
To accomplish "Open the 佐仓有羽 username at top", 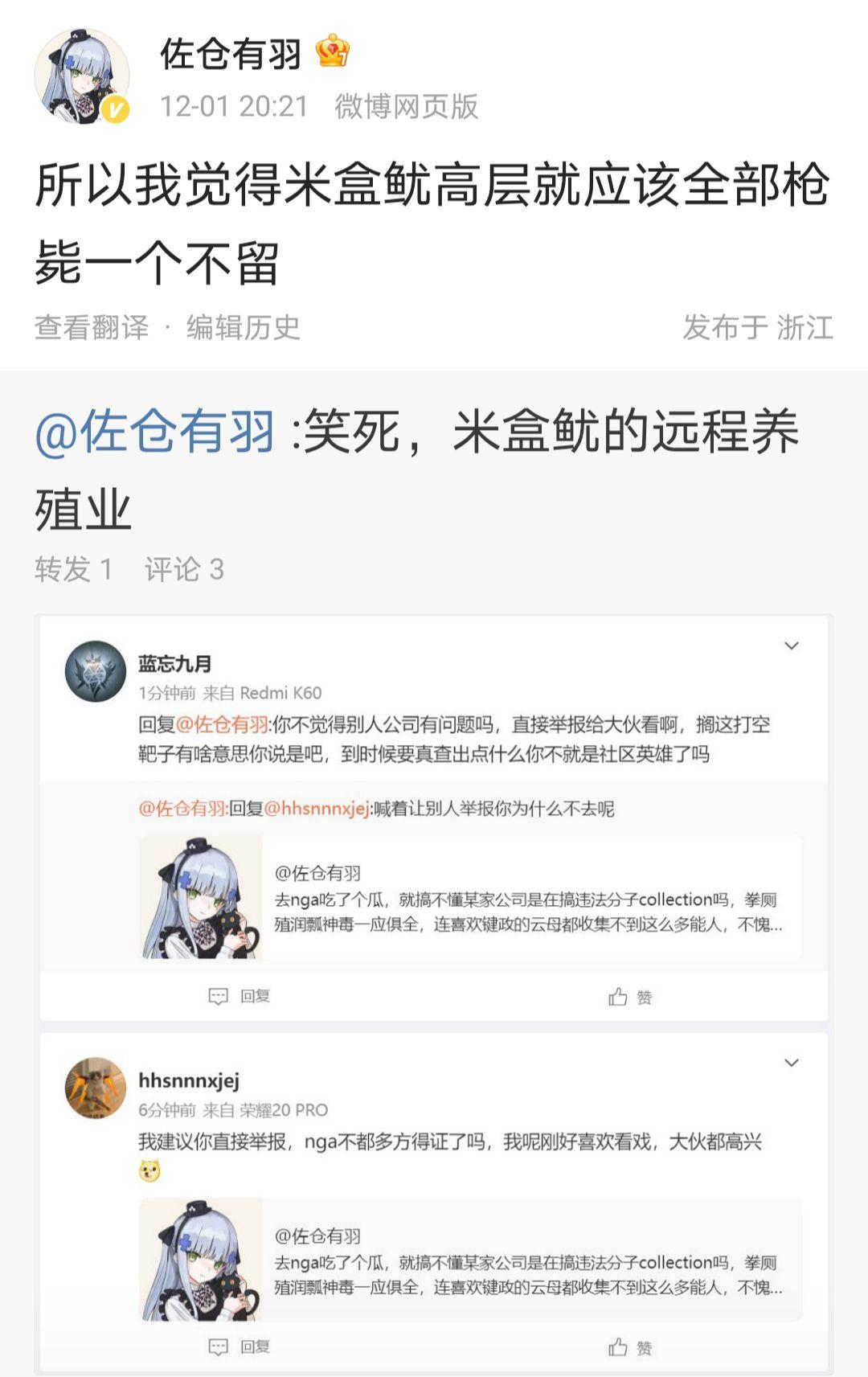I will point(230,54).
